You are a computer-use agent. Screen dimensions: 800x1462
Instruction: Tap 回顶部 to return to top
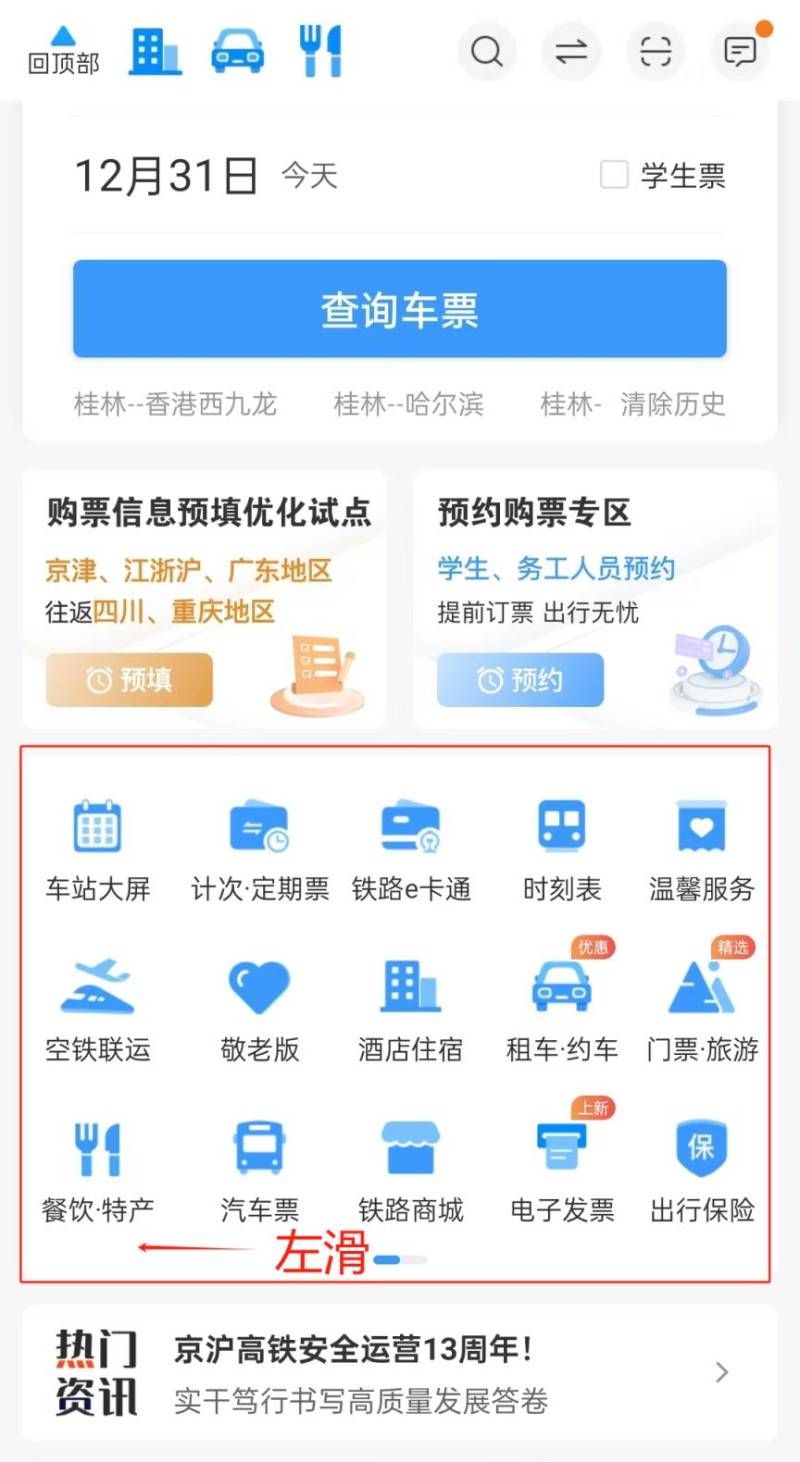pyautogui.click(x=63, y=51)
